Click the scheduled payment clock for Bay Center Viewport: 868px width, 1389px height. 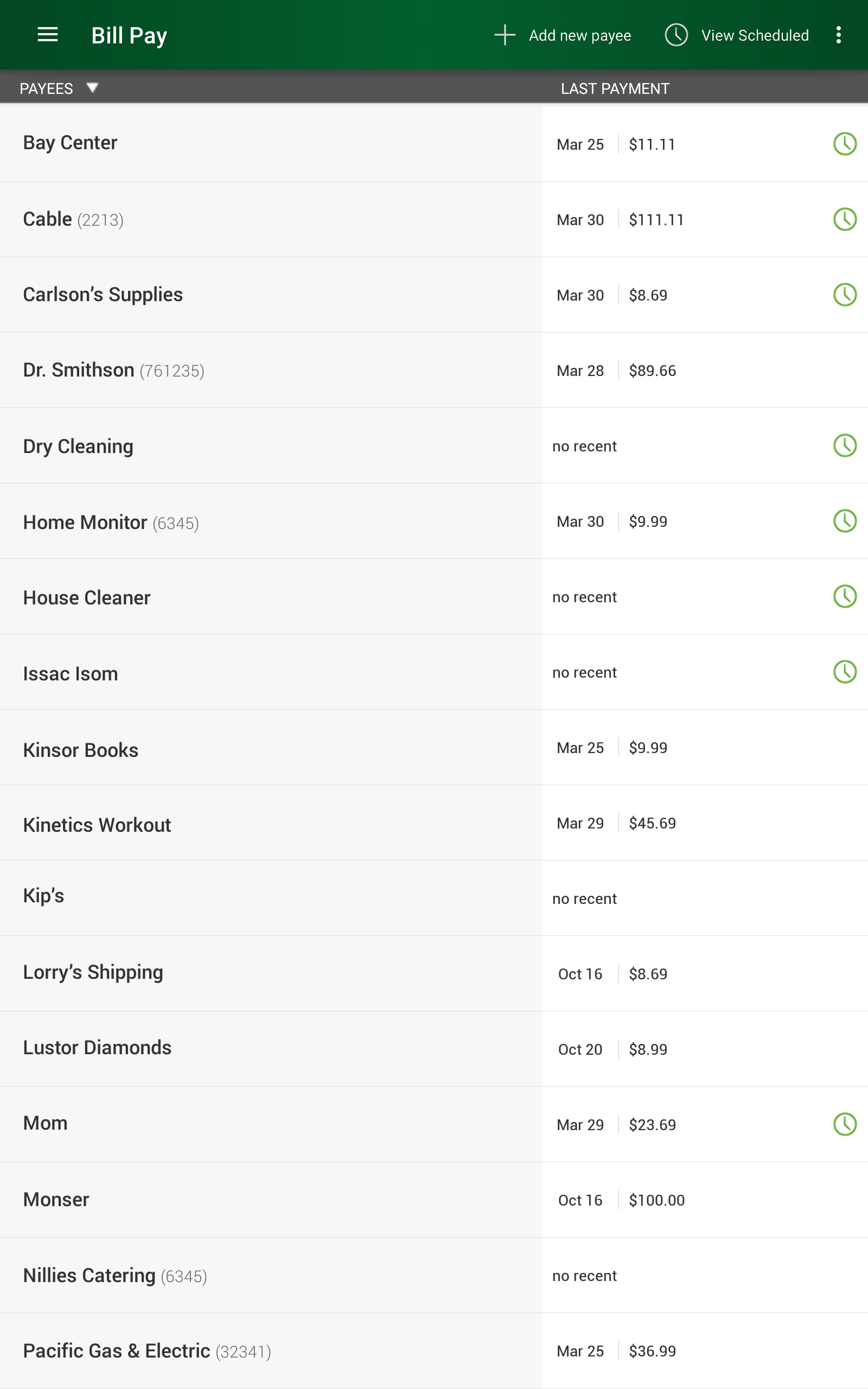point(844,144)
